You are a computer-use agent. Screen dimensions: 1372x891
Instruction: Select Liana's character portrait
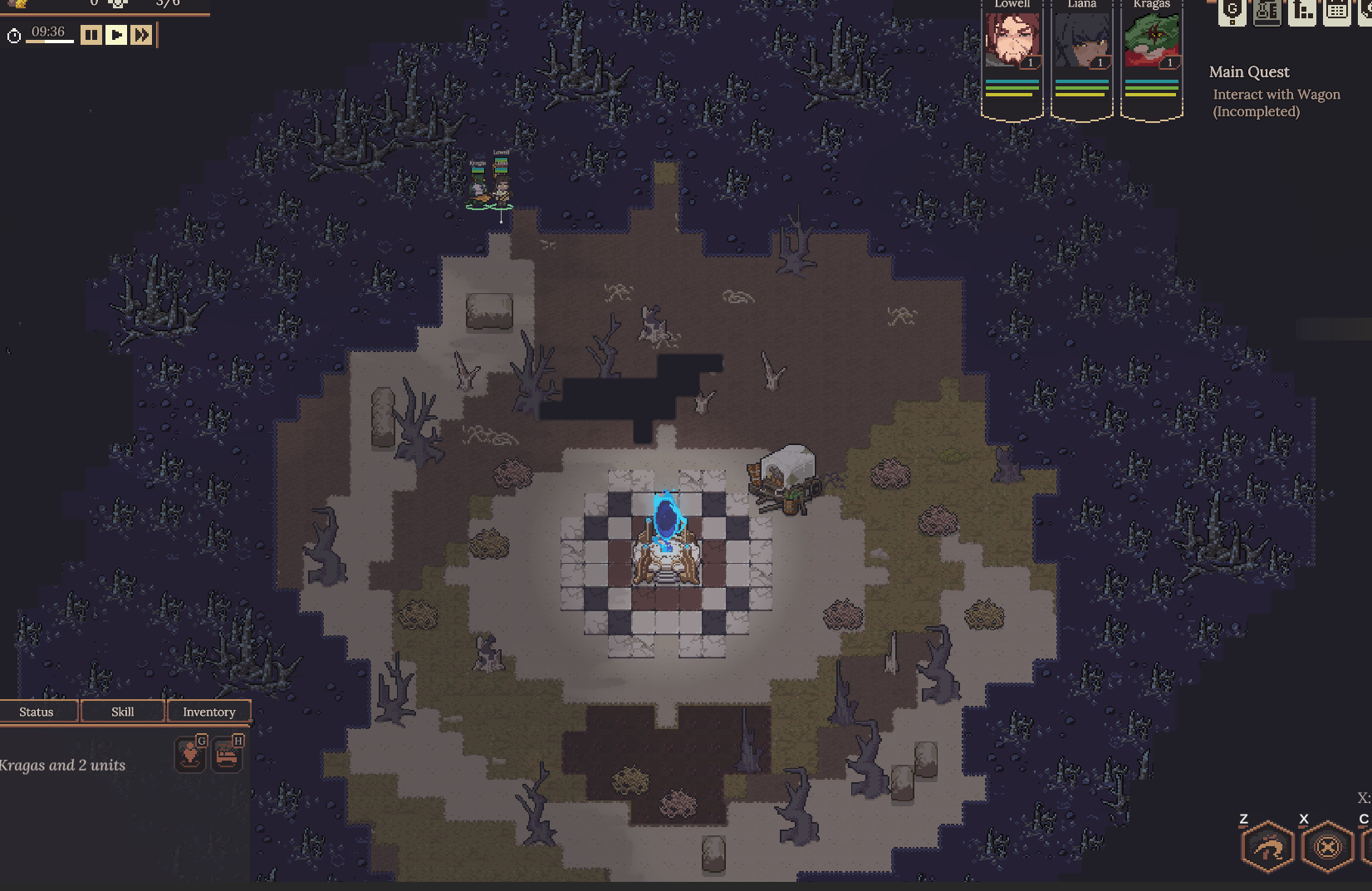tap(1082, 39)
